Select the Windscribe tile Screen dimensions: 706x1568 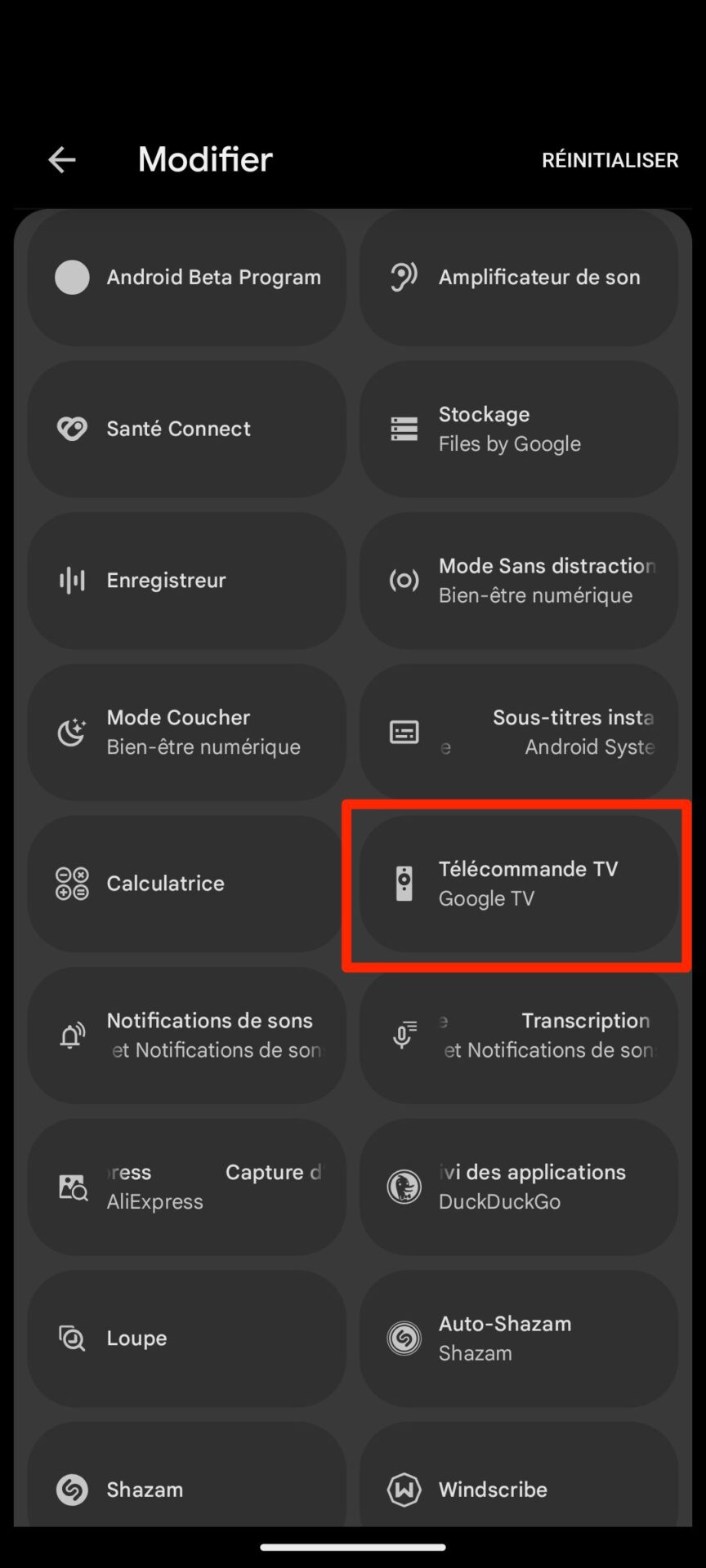tap(518, 1482)
